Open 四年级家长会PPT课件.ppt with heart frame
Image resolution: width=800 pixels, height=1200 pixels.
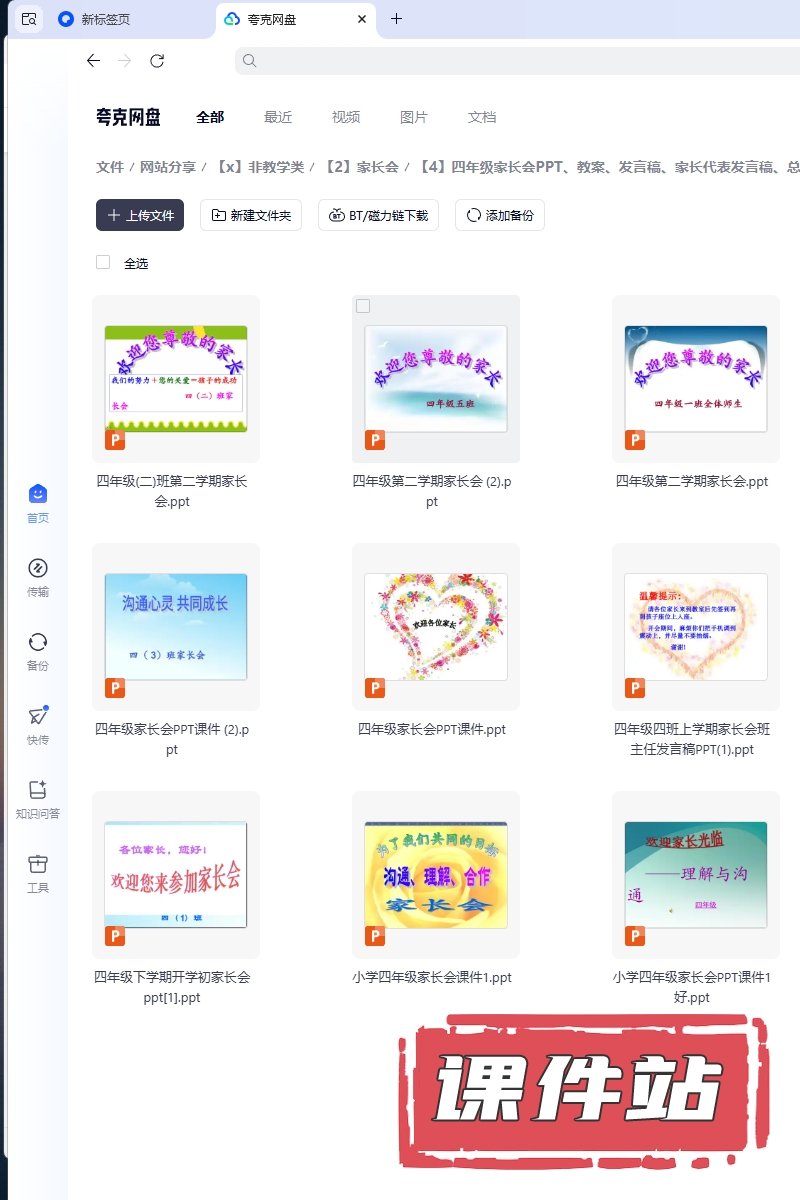point(435,627)
